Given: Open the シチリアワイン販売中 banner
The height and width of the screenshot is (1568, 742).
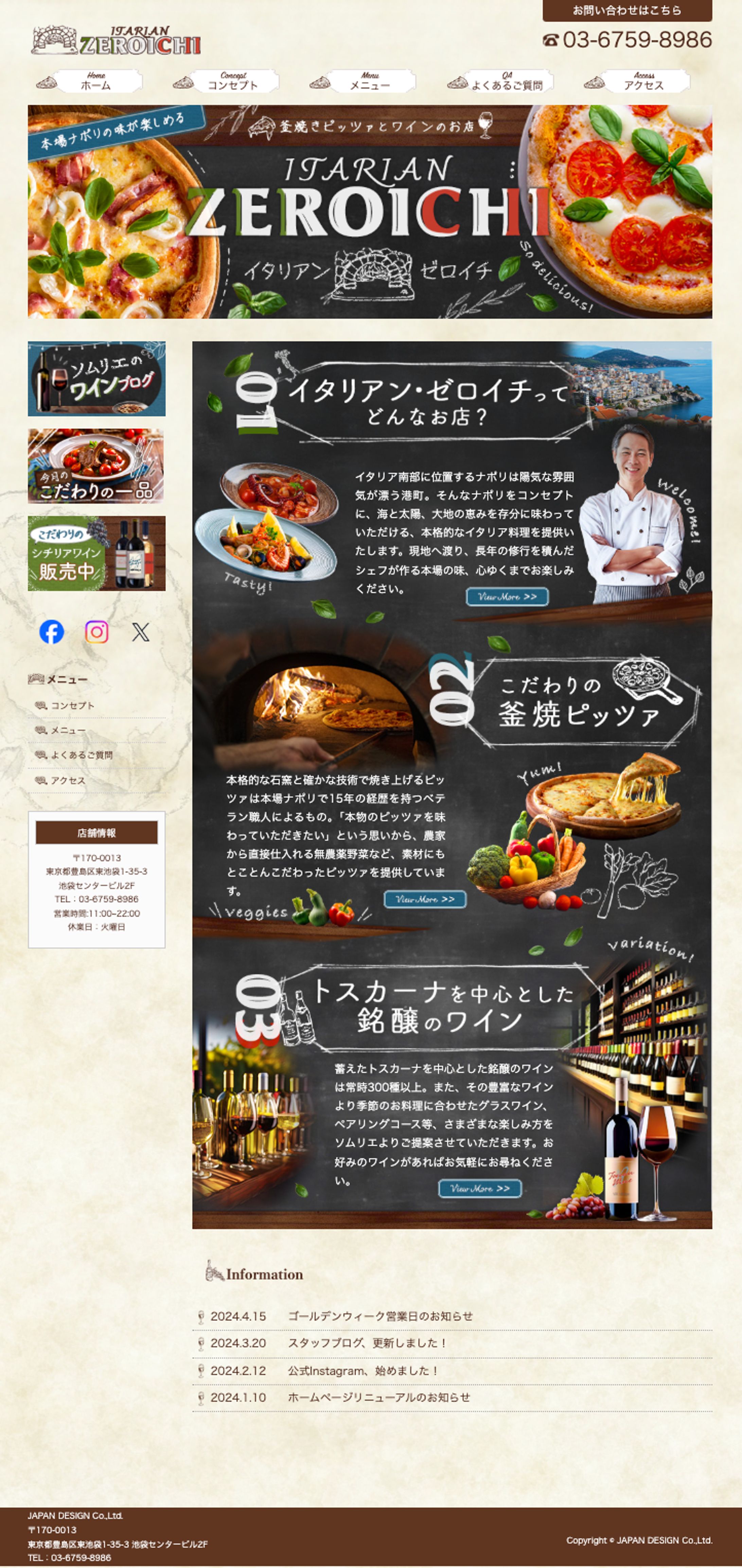Looking at the screenshot, I should point(97,553).
